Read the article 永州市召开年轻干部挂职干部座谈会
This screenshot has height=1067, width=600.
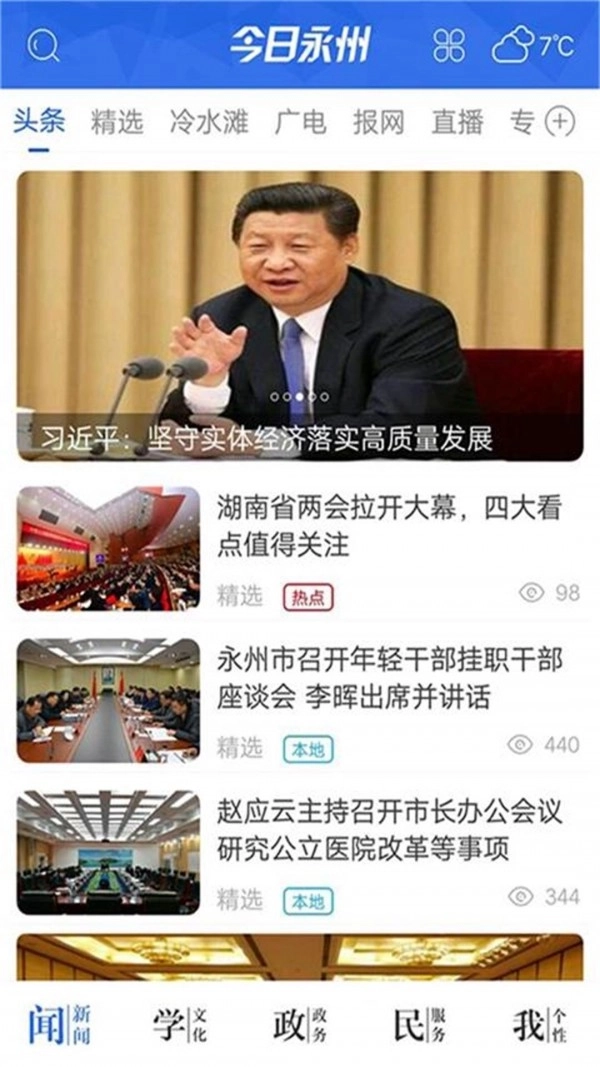coord(389,677)
